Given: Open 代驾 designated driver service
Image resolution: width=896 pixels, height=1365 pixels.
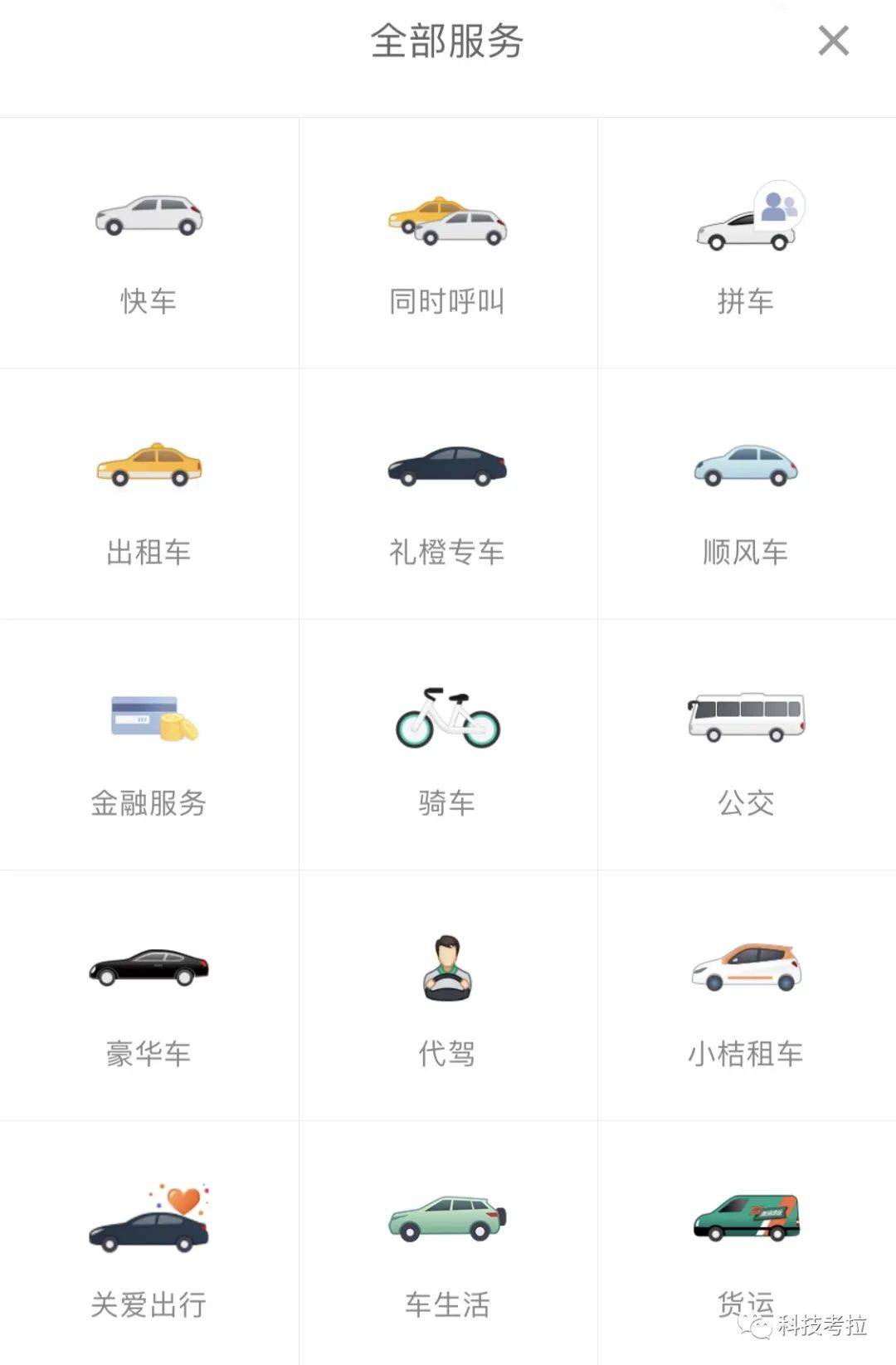Looking at the screenshot, I should [448, 997].
